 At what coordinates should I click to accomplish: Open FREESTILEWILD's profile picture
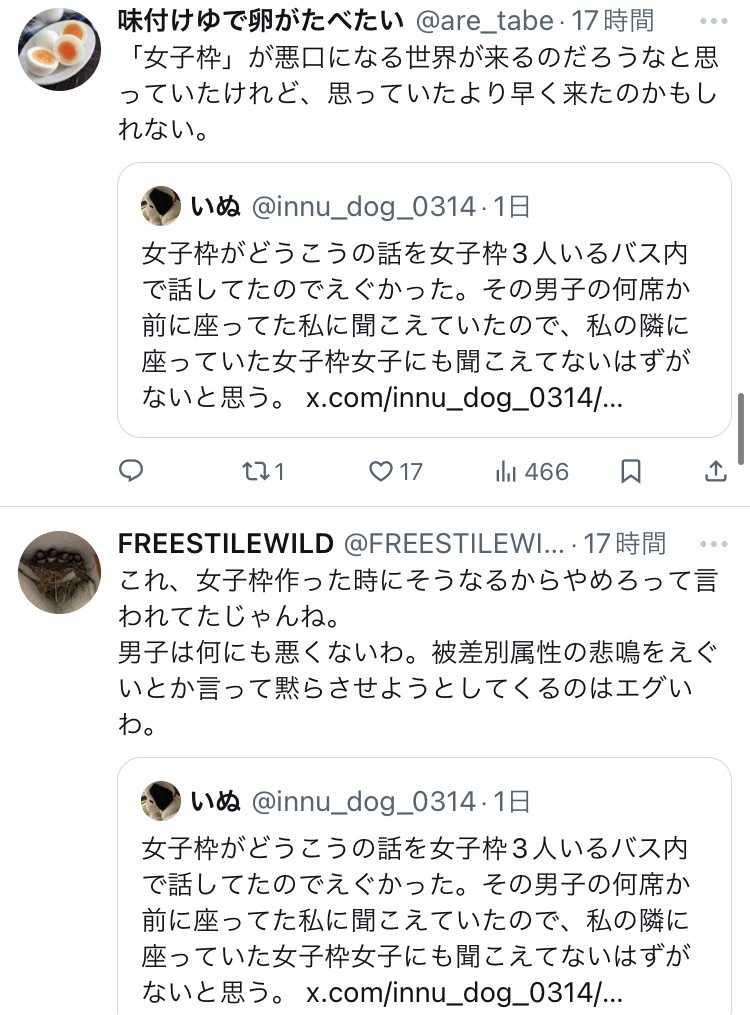[59, 572]
